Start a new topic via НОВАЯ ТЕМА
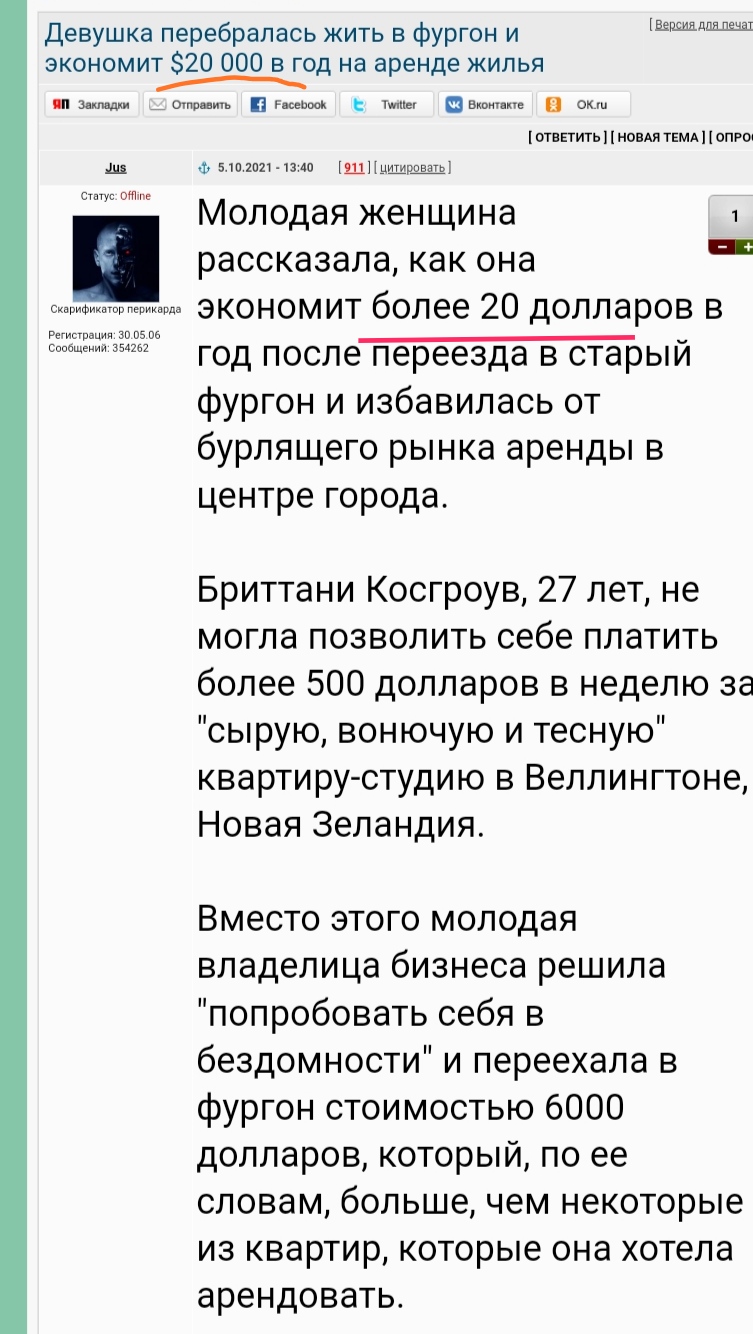The width and height of the screenshot is (753, 1334). click(658, 137)
